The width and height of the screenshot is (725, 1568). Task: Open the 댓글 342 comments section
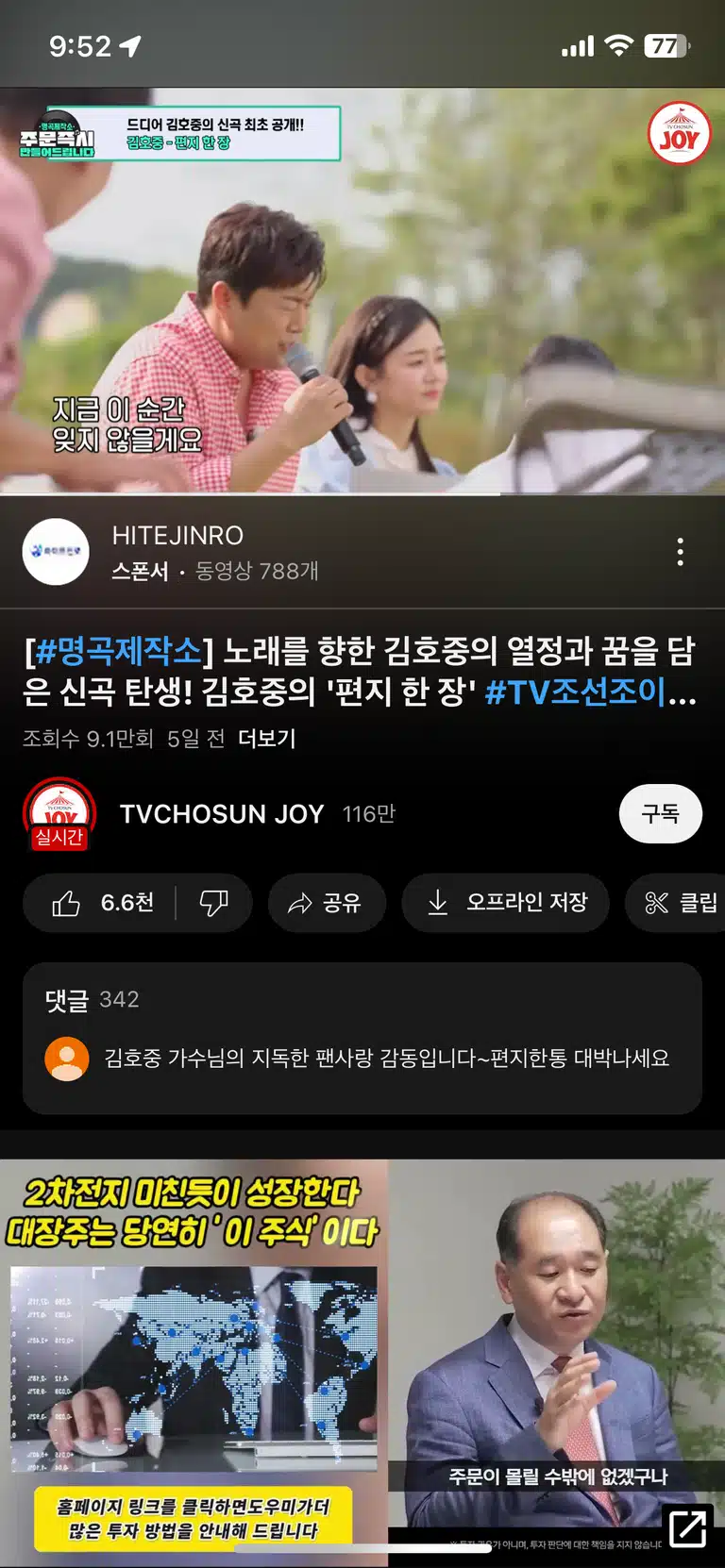[362, 1038]
